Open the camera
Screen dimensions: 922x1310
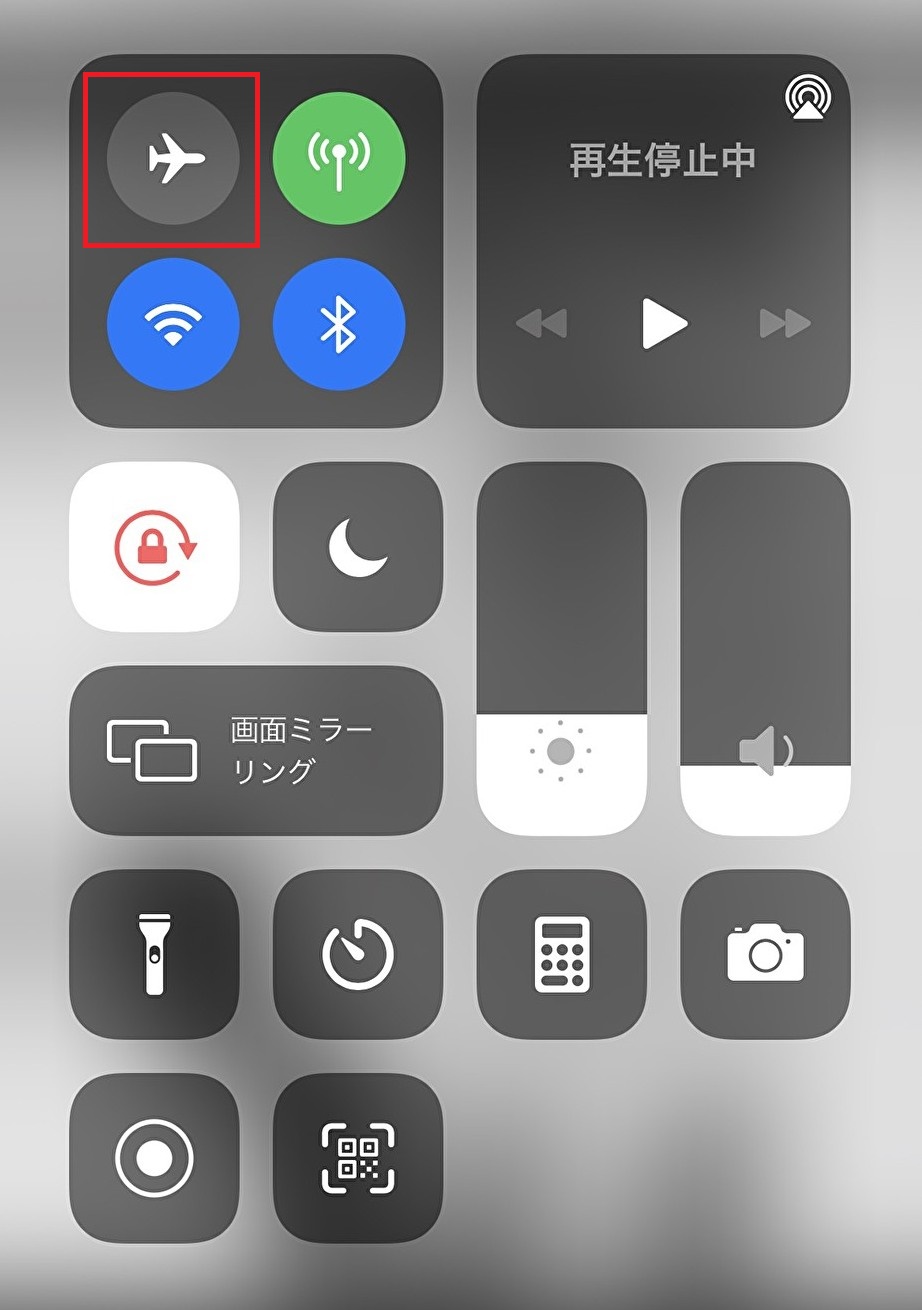pyautogui.click(x=766, y=955)
